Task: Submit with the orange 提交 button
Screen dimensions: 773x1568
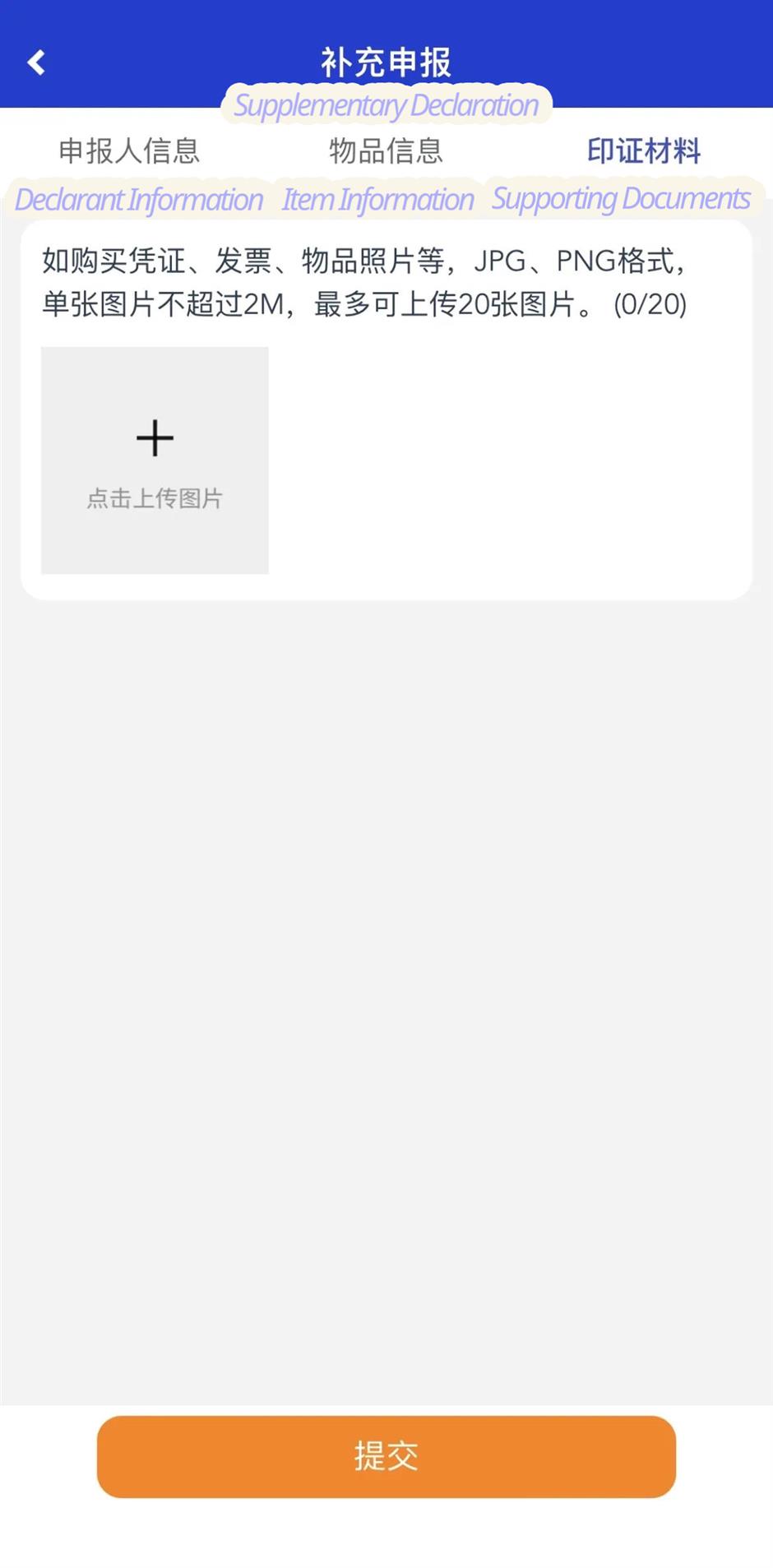Action: [x=386, y=1456]
